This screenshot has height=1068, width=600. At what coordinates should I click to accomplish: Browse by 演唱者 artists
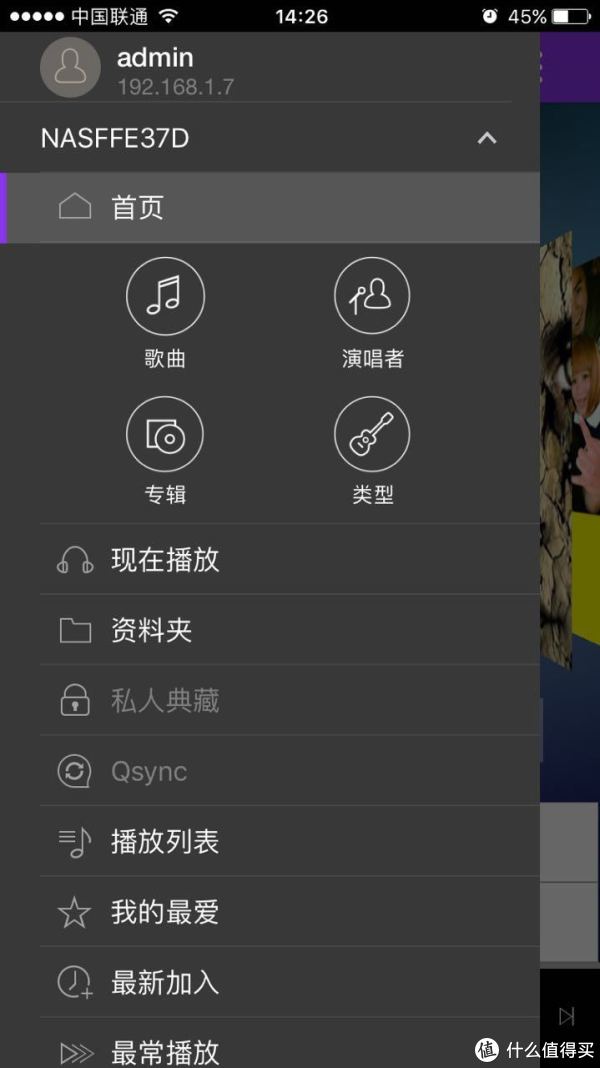coord(372,296)
